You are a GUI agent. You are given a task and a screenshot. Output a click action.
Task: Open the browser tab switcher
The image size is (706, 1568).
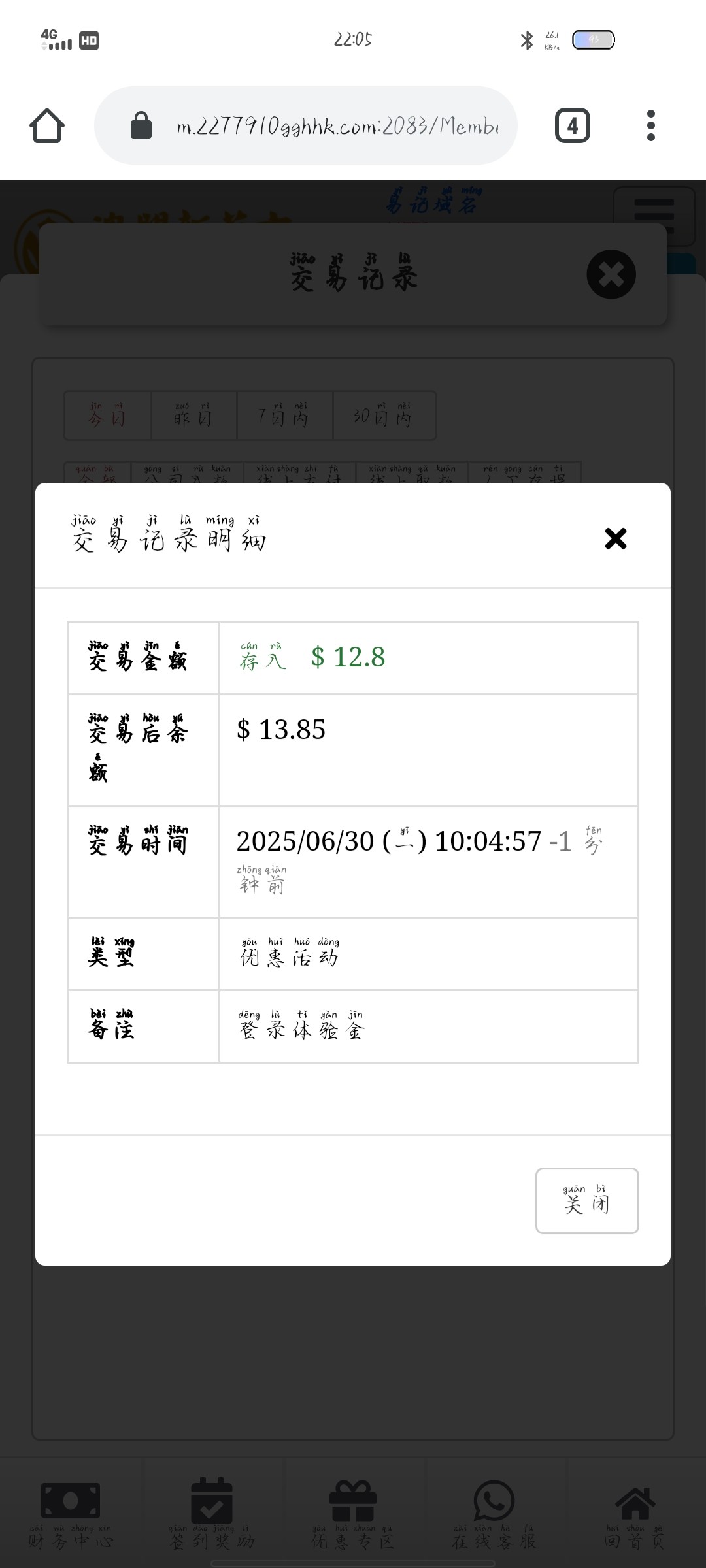[572, 125]
